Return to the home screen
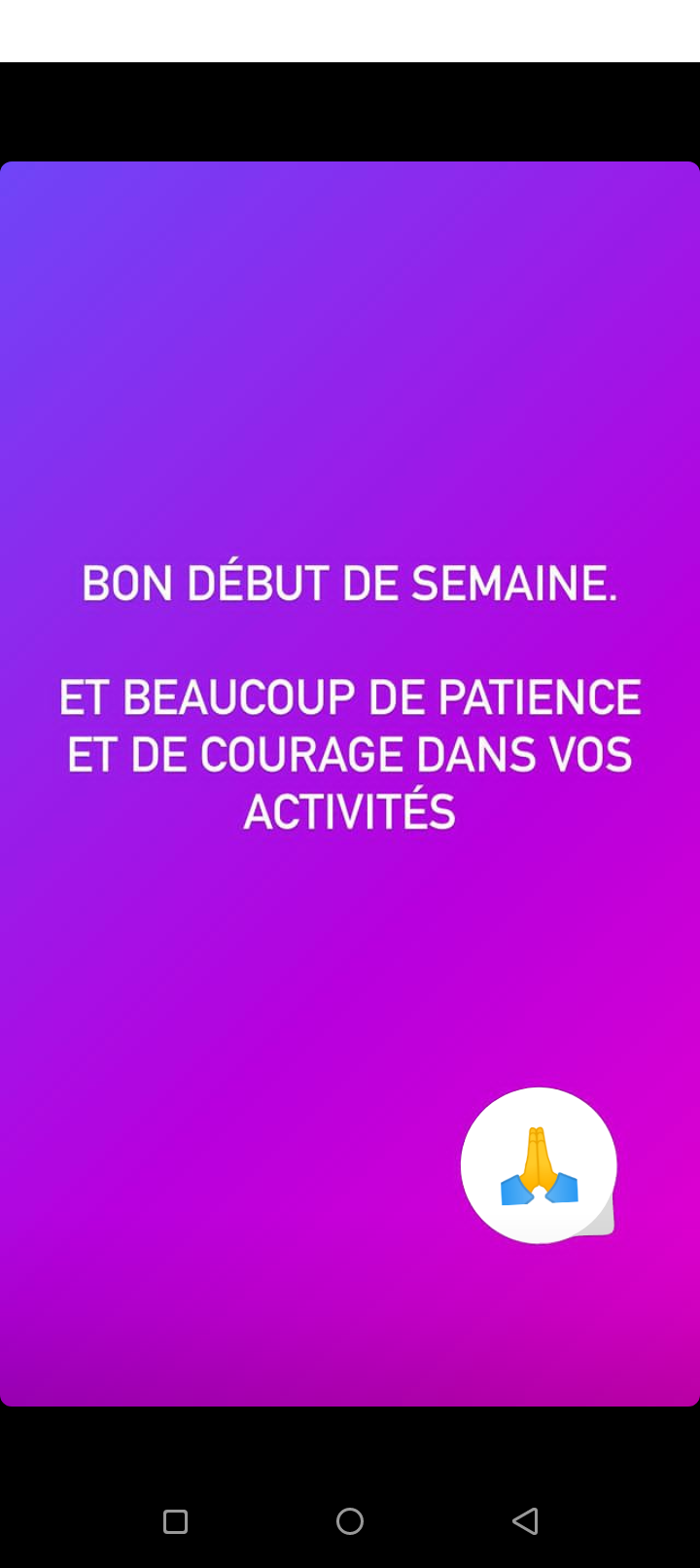 [x=350, y=1521]
